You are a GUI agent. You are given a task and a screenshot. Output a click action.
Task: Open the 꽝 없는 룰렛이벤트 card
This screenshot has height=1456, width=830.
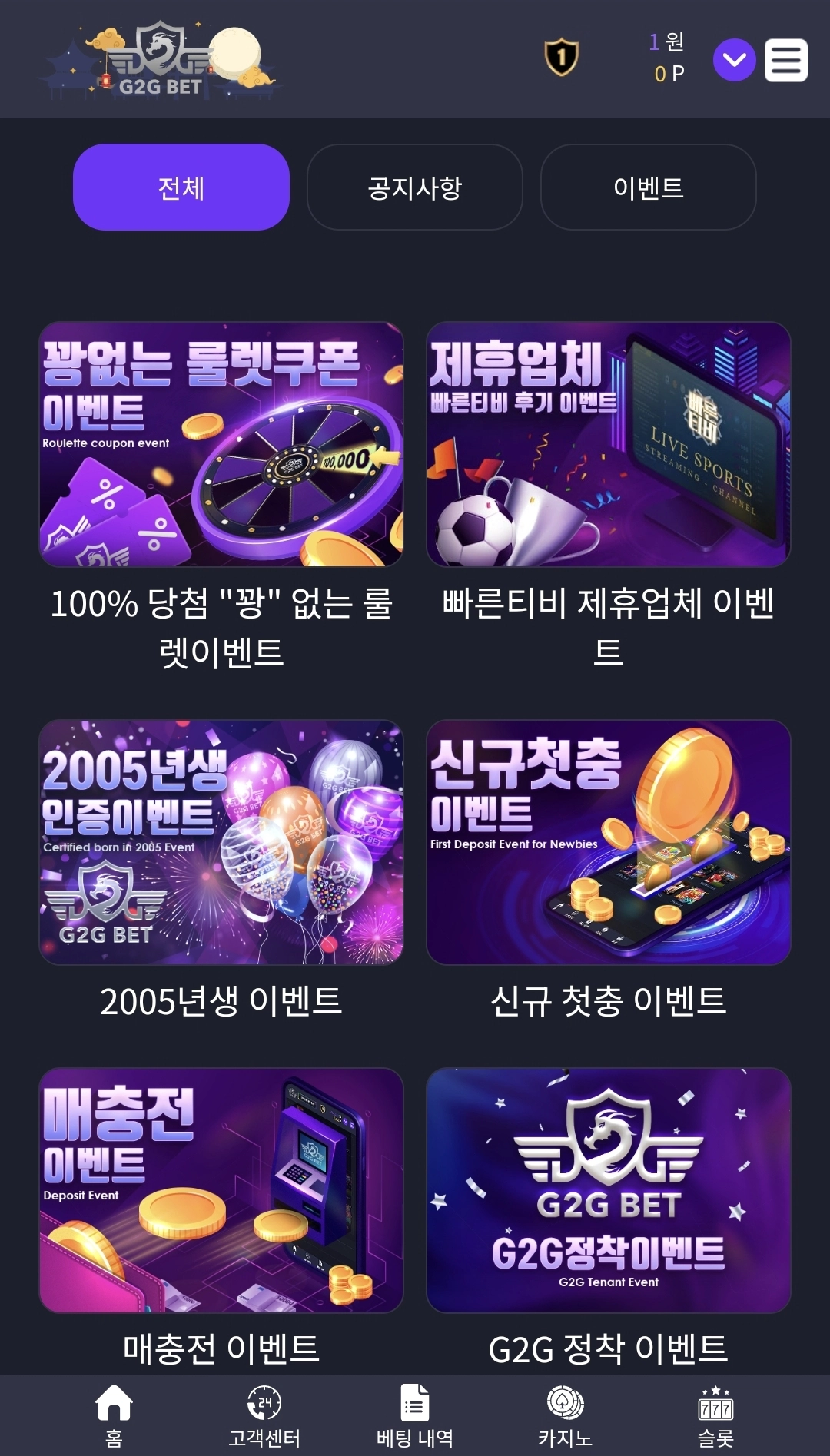pyautogui.click(x=221, y=444)
